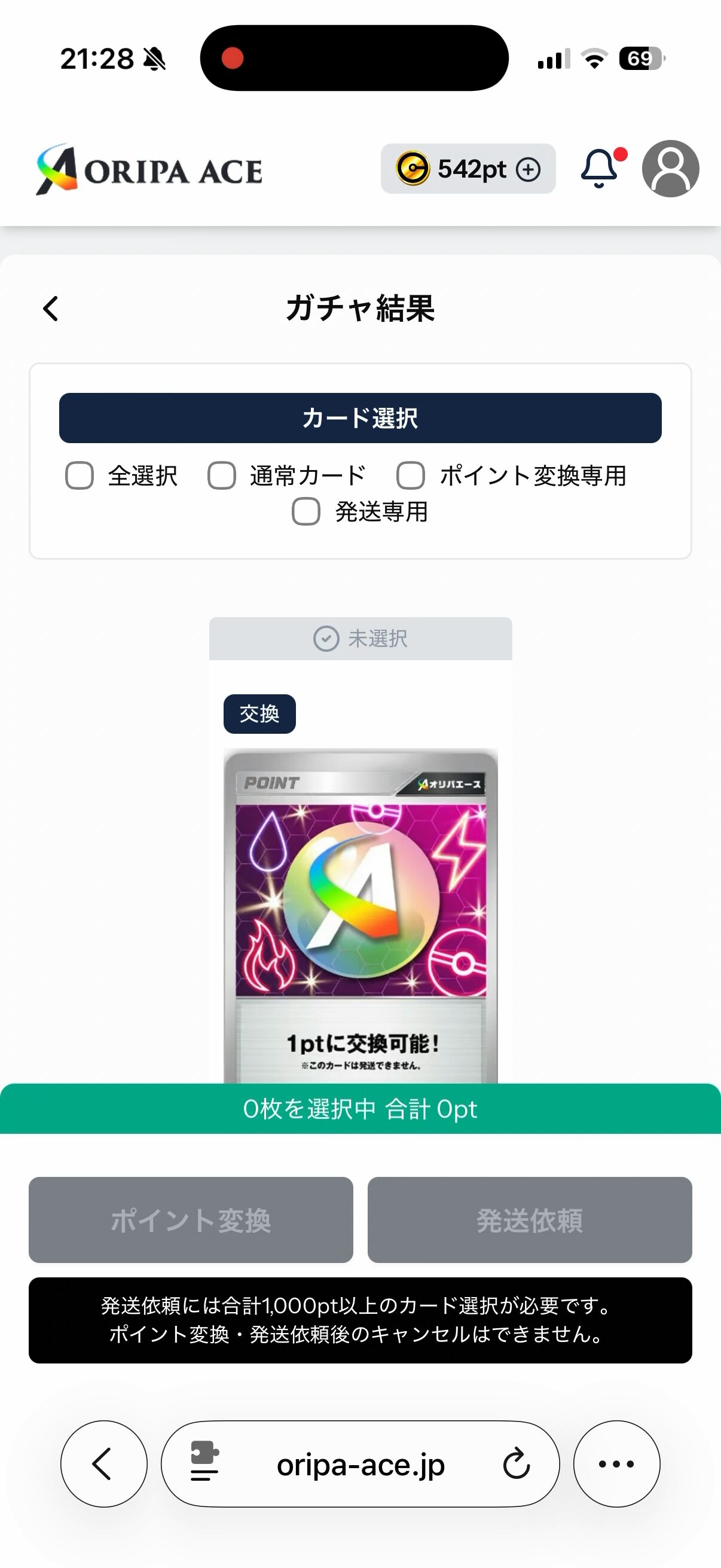Enable the 全選択 checkbox
This screenshot has width=721, height=1568.
click(80, 475)
